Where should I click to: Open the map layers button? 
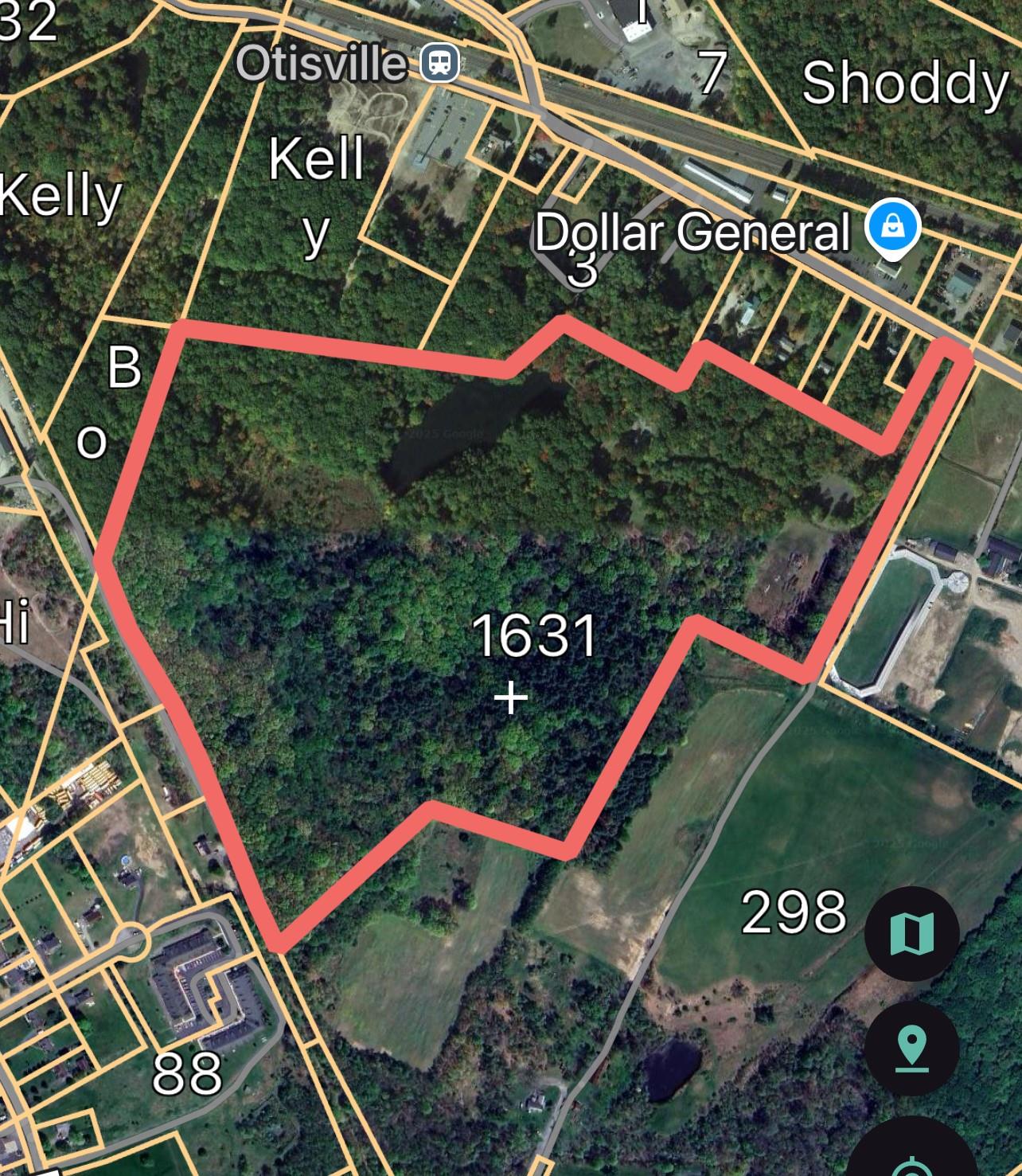pyautogui.click(x=911, y=934)
